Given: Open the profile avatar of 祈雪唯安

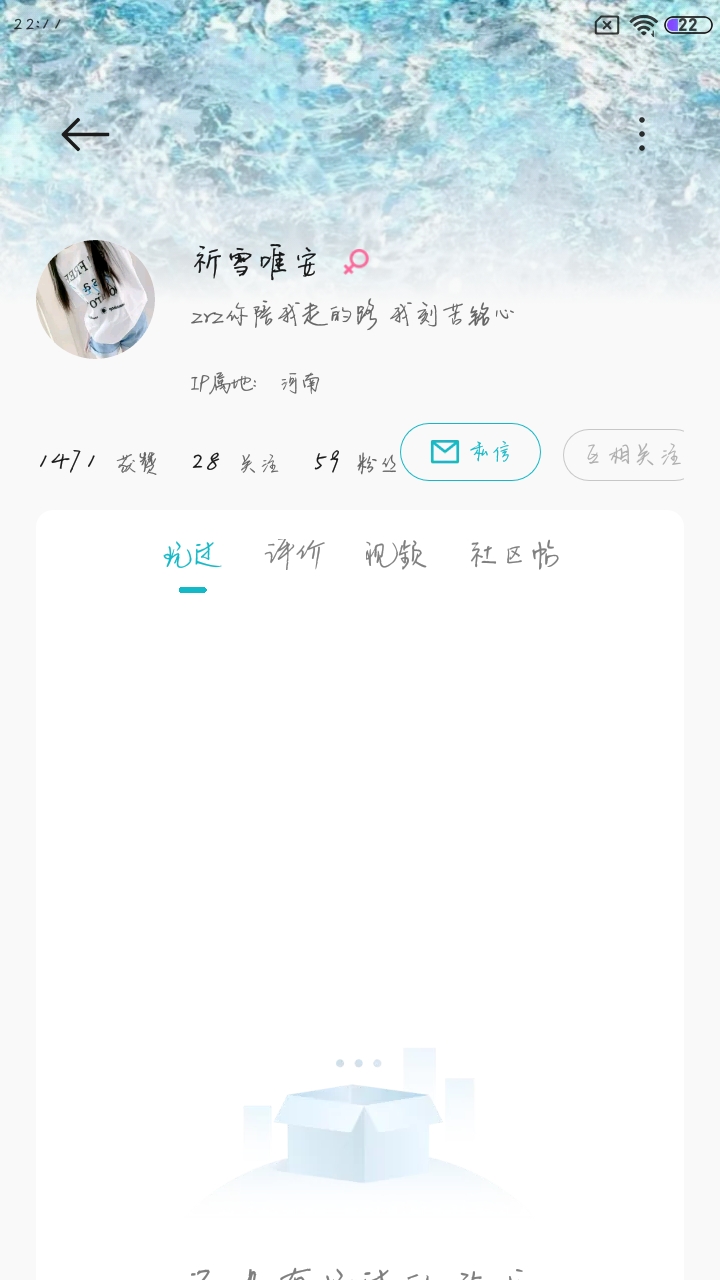Looking at the screenshot, I should click(x=96, y=299).
